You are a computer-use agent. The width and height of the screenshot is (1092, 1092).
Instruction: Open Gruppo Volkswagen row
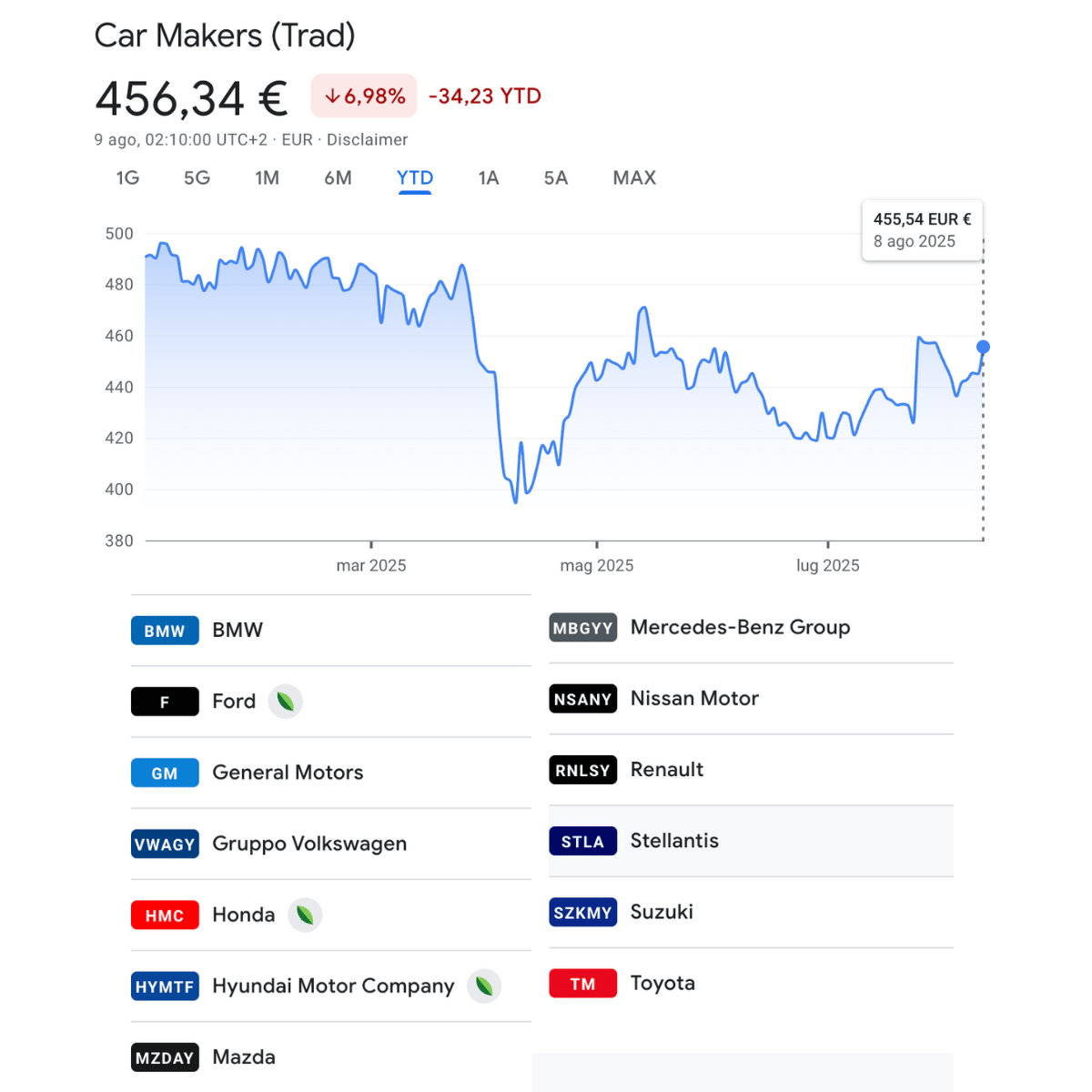(309, 844)
